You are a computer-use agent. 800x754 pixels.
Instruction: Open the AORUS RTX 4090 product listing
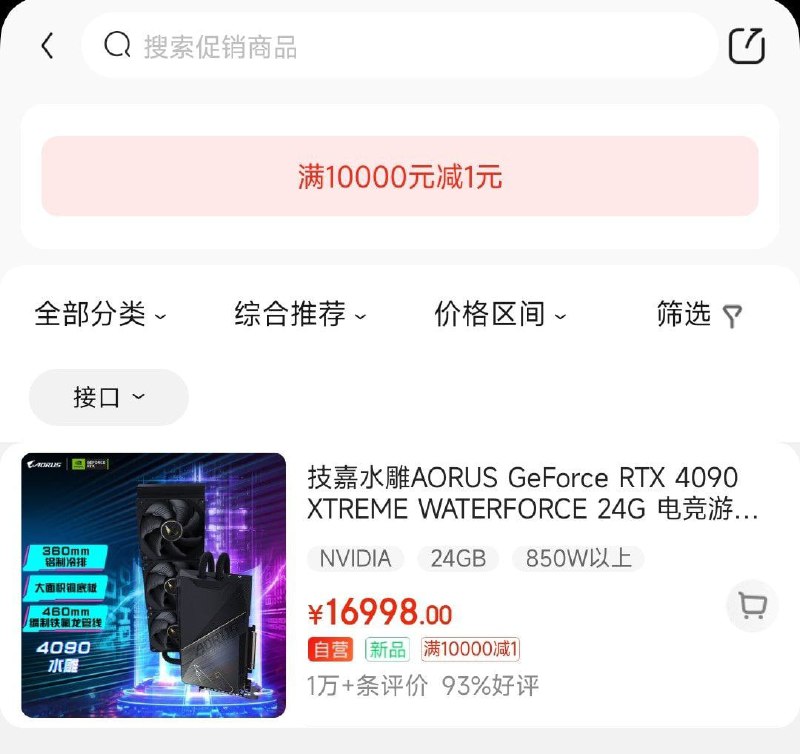pos(532,494)
